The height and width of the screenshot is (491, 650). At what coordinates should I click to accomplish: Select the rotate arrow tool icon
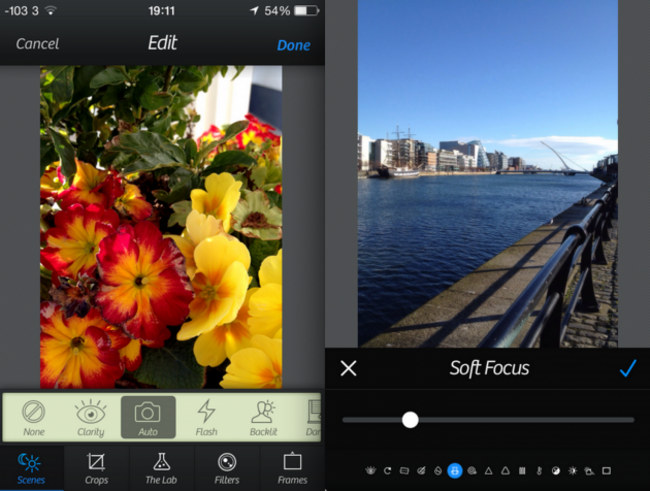point(387,470)
